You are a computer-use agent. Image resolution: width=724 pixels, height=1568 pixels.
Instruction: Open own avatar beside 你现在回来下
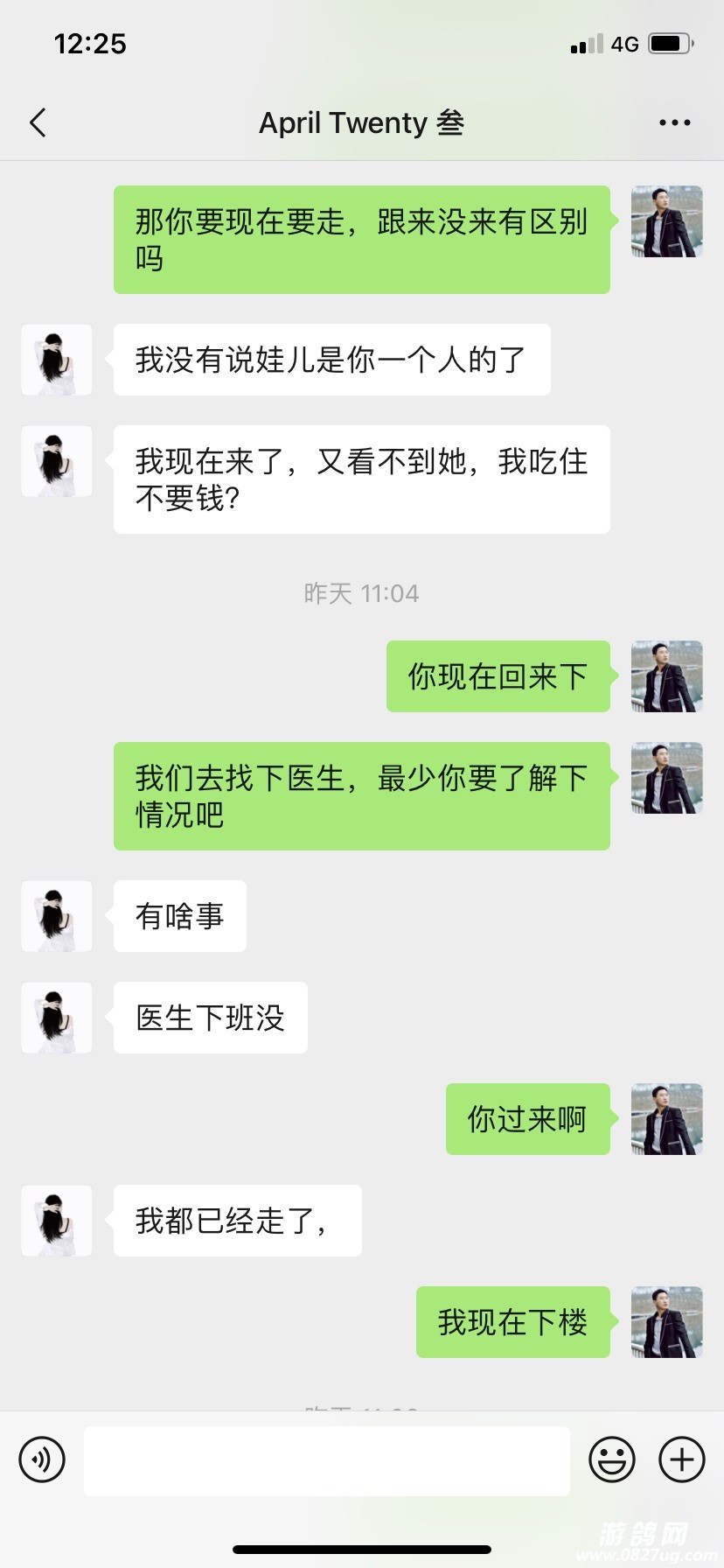[666, 676]
